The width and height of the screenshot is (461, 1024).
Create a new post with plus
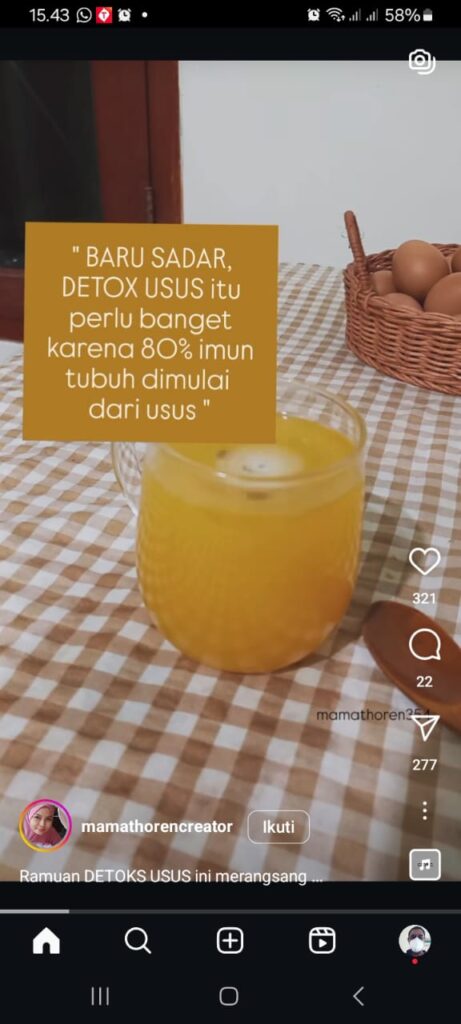tap(230, 941)
